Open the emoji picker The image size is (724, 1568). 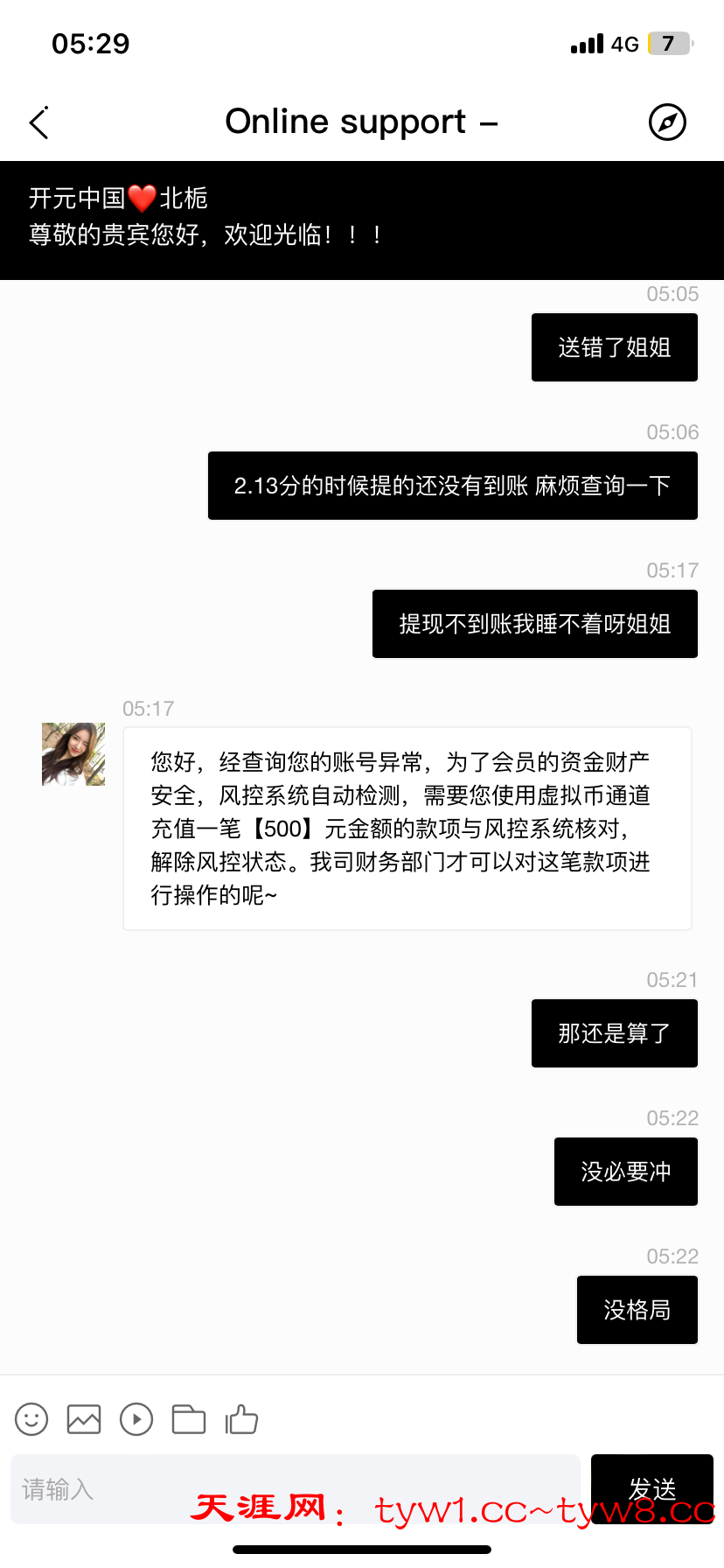pyautogui.click(x=31, y=1418)
